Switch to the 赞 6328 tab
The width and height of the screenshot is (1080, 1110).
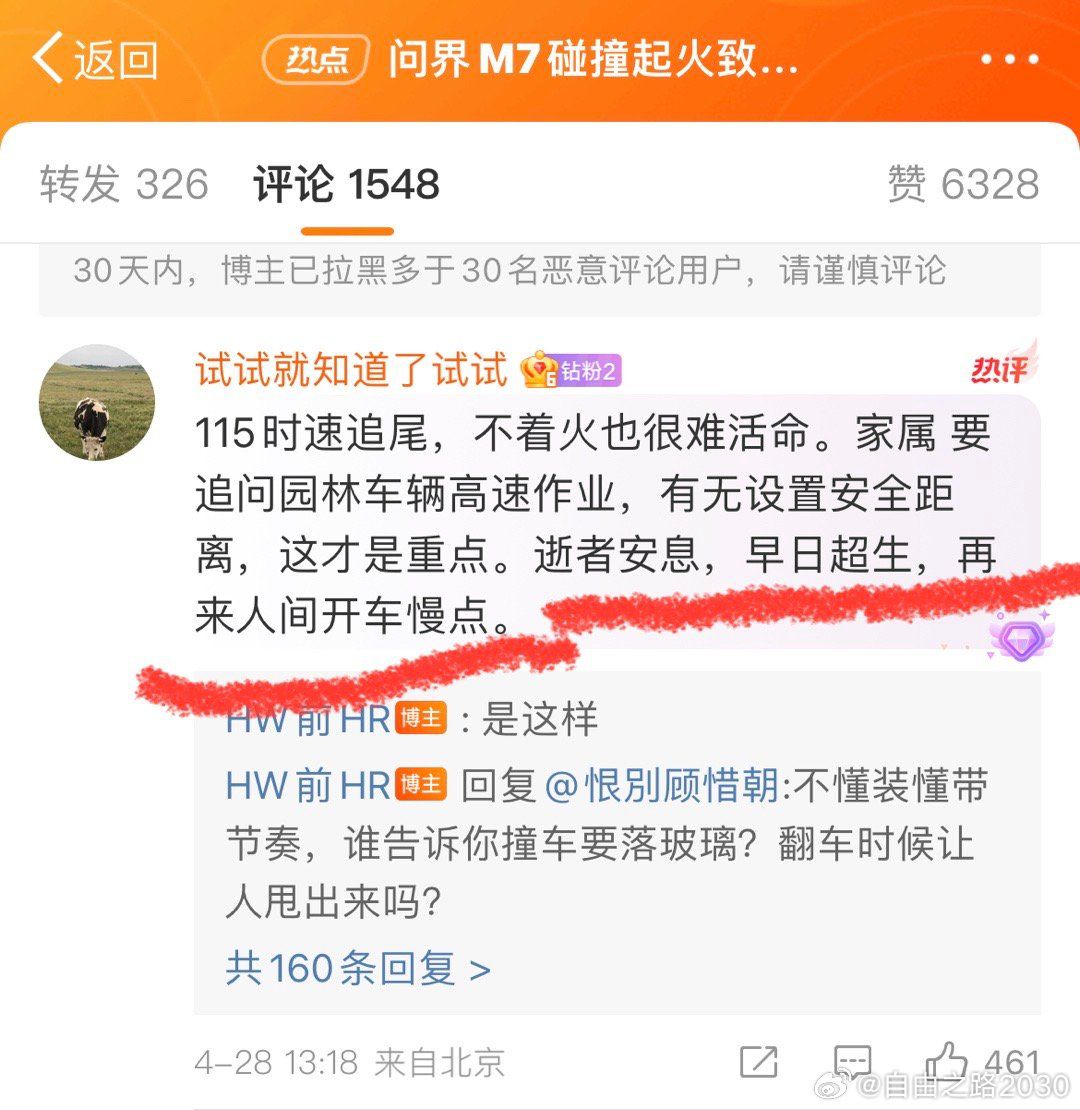[963, 185]
